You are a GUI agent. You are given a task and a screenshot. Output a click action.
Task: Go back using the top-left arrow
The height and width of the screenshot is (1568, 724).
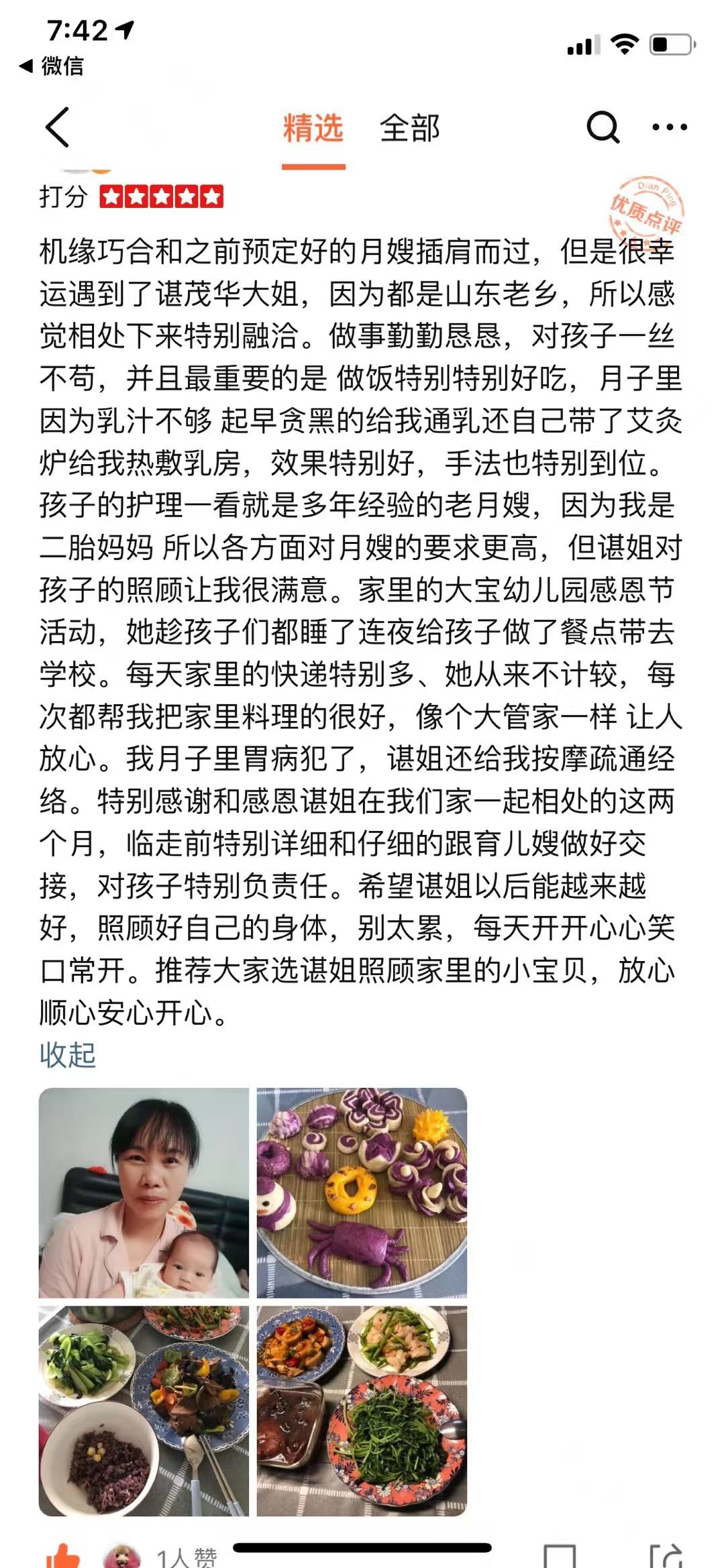click(58, 127)
